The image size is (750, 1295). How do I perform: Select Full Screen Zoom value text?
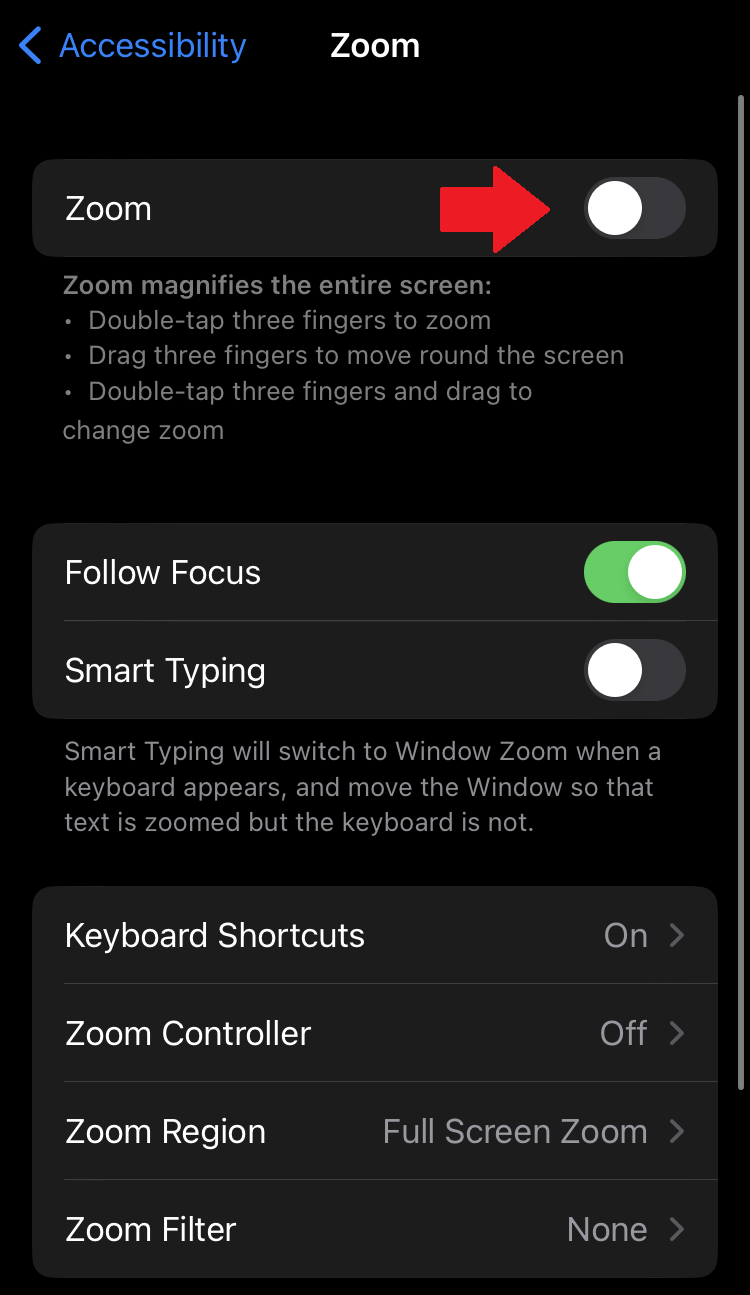click(x=516, y=1131)
